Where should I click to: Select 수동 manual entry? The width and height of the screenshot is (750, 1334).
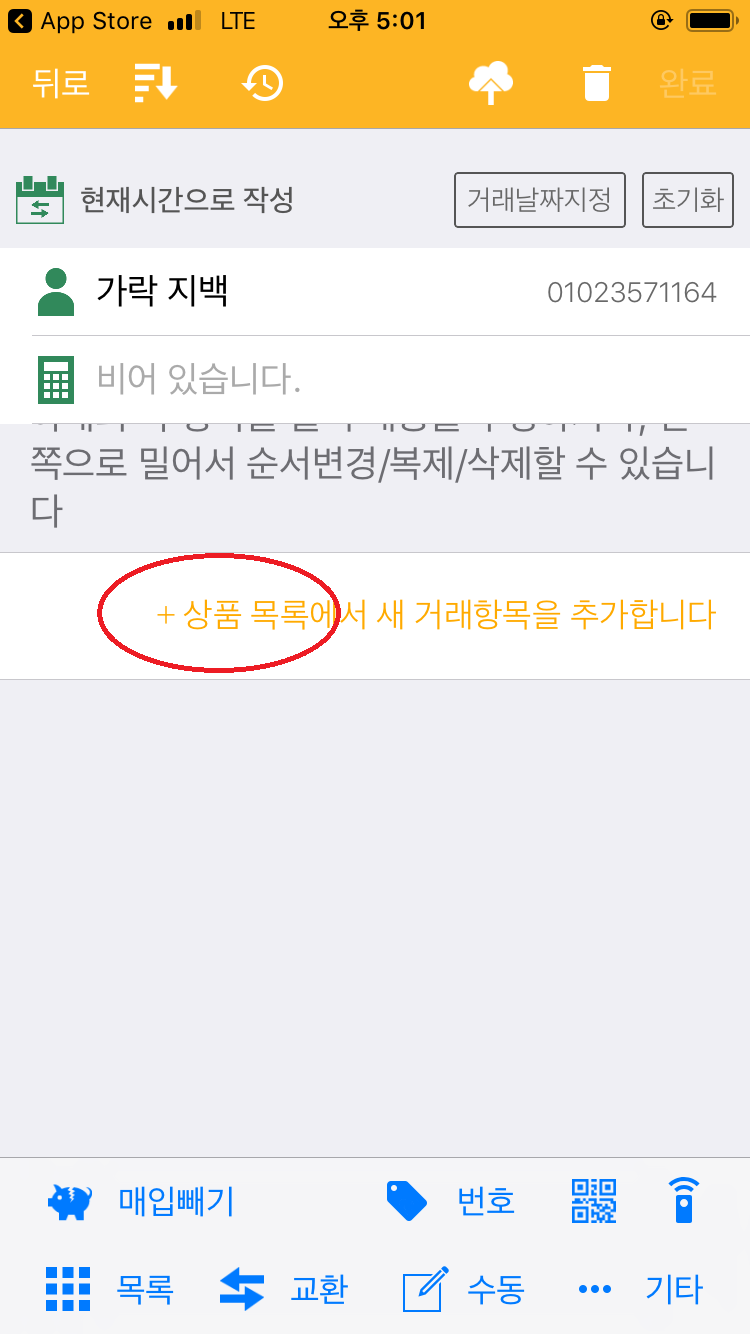[463, 1289]
